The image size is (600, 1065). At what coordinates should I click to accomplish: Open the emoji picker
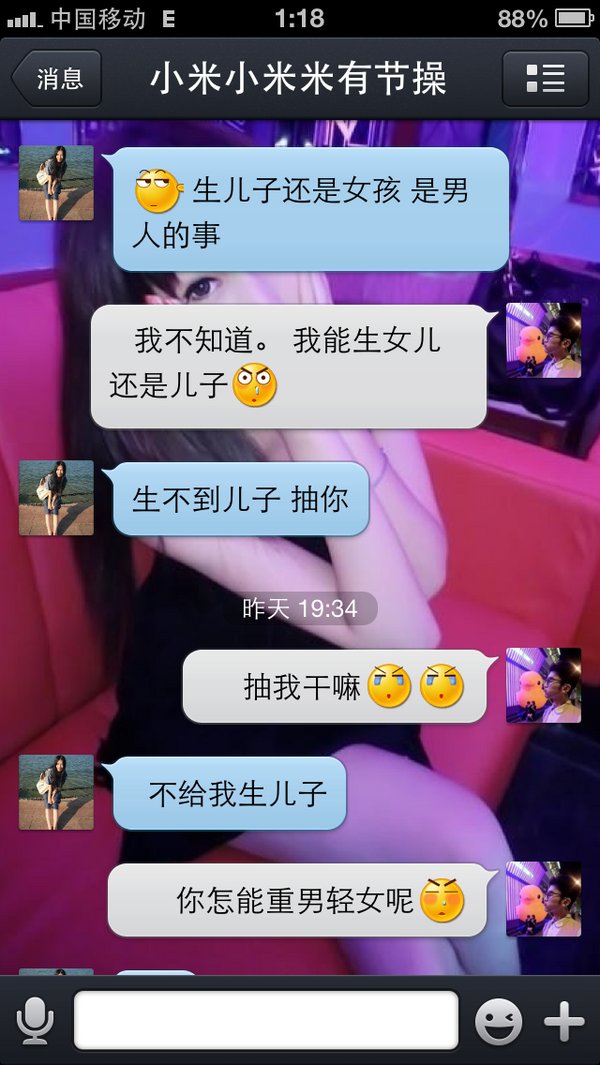498,1021
